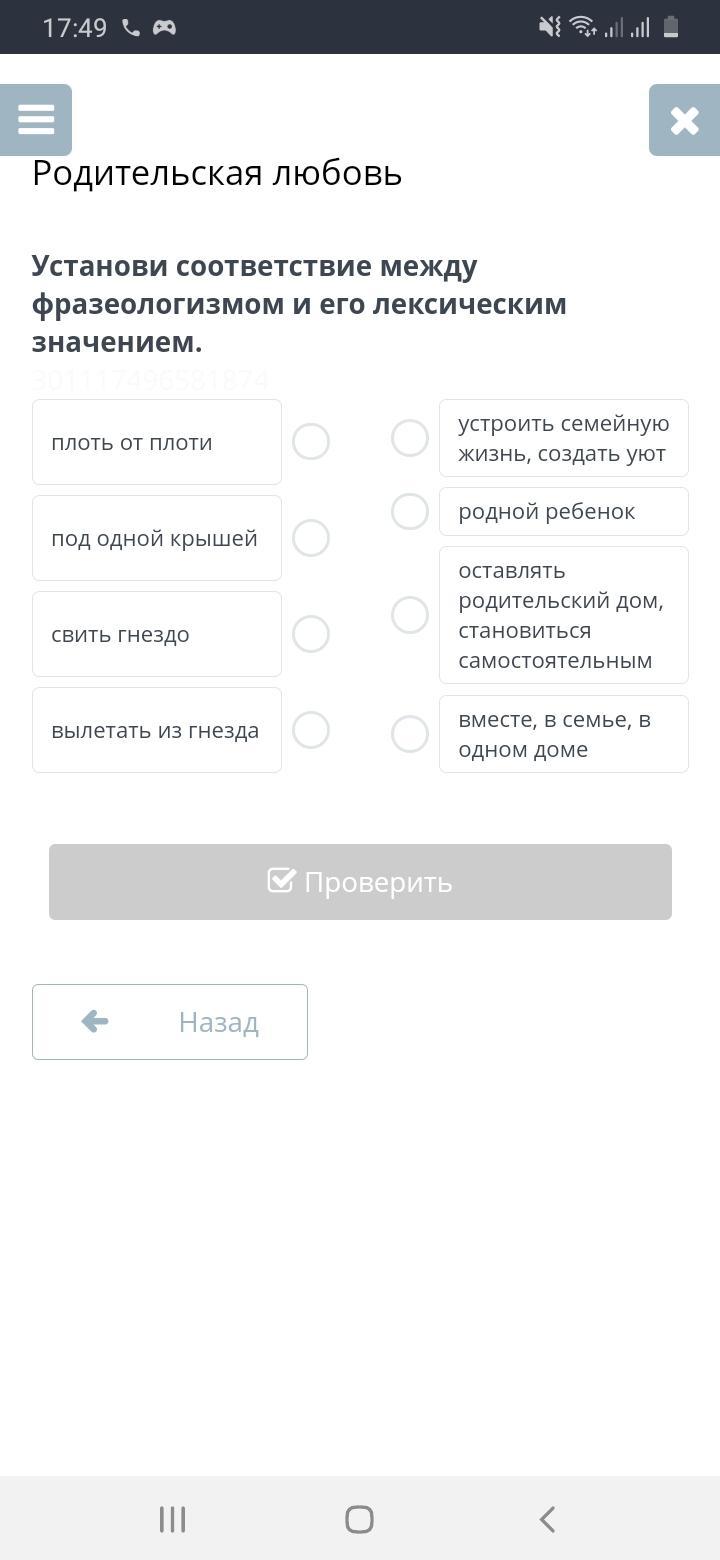The height and width of the screenshot is (1560, 720).
Task: Select circle for «вместе, в семье, в одном доме»
Action: (x=410, y=734)
